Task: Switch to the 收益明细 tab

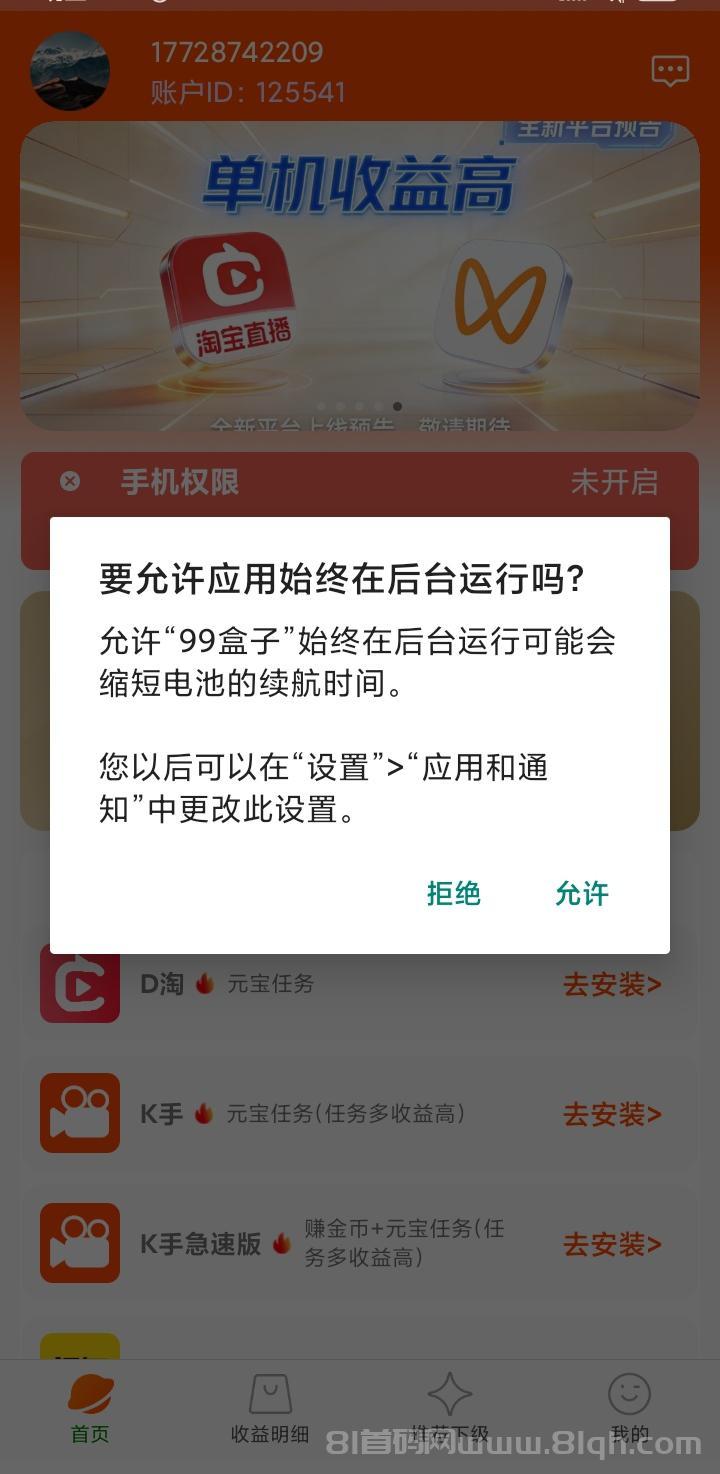Action: point(269,1410)
